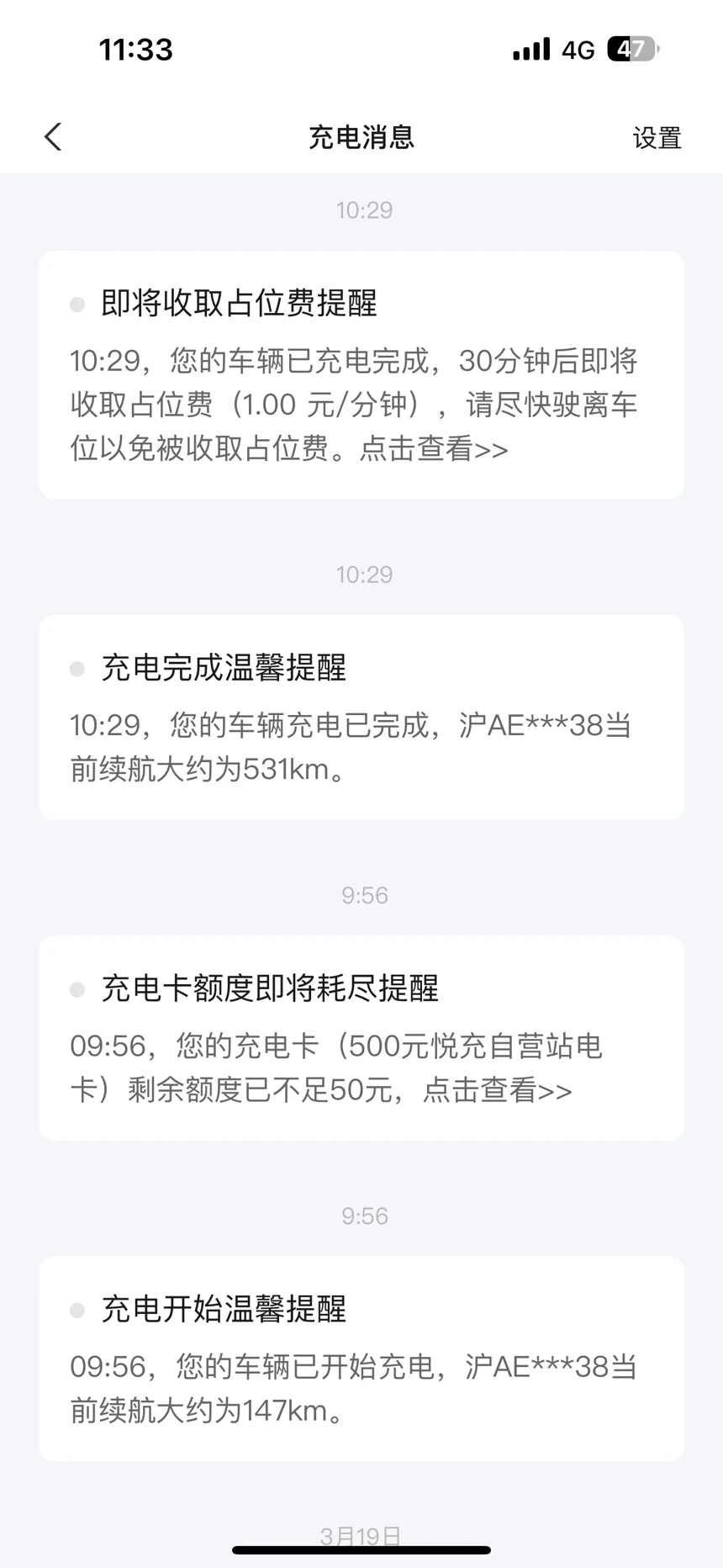
Task: Open the 充电卡额度即将耗尽提醒 message card
Action: pyautogui.click(x=361, y=1038)
